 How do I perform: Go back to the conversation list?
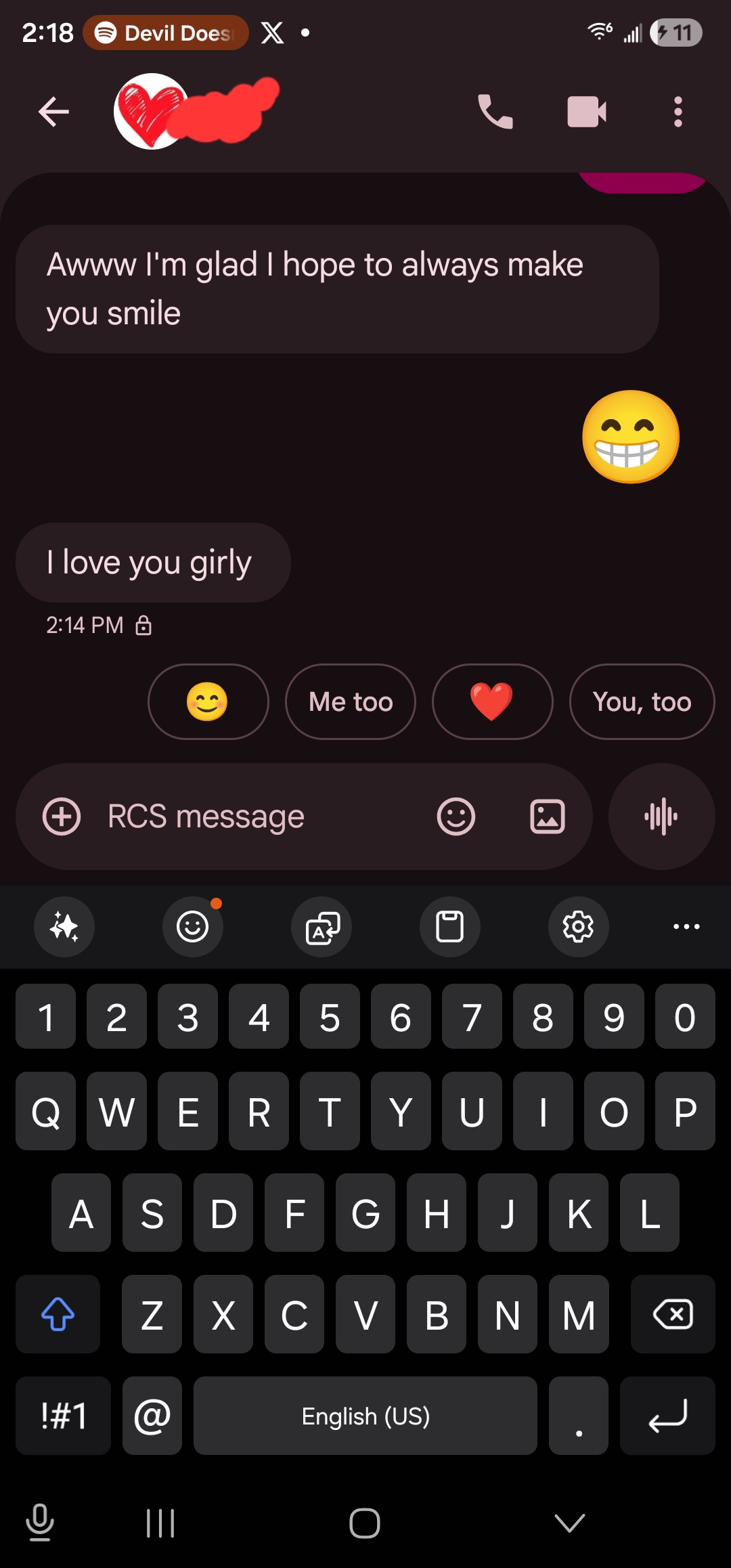(x=53, y=112)
